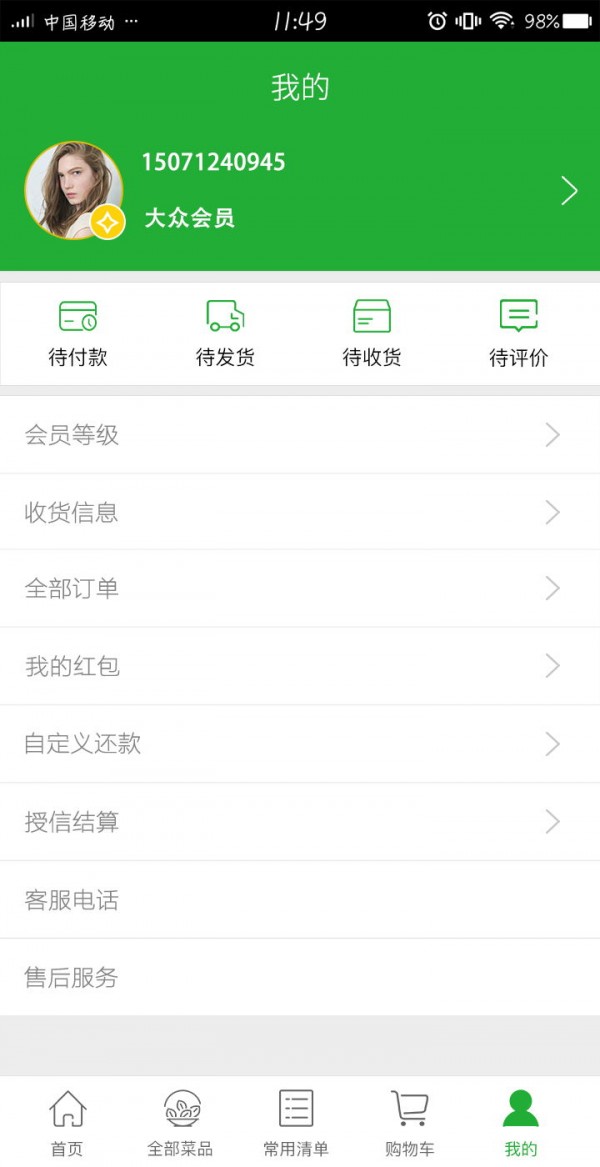Open the 购物车 shopping cart tab

point(409,1122)
